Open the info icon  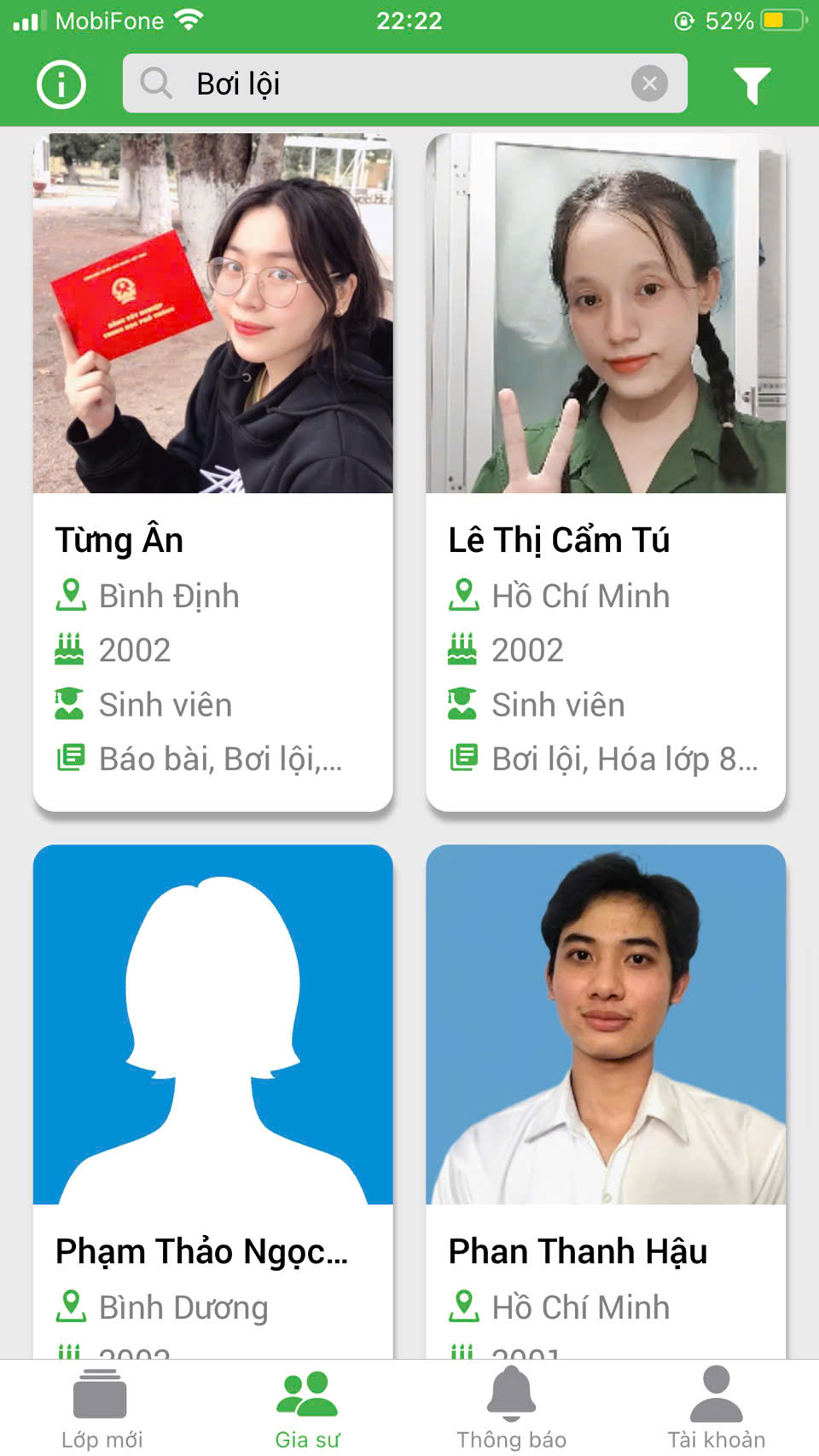(61, 84)
